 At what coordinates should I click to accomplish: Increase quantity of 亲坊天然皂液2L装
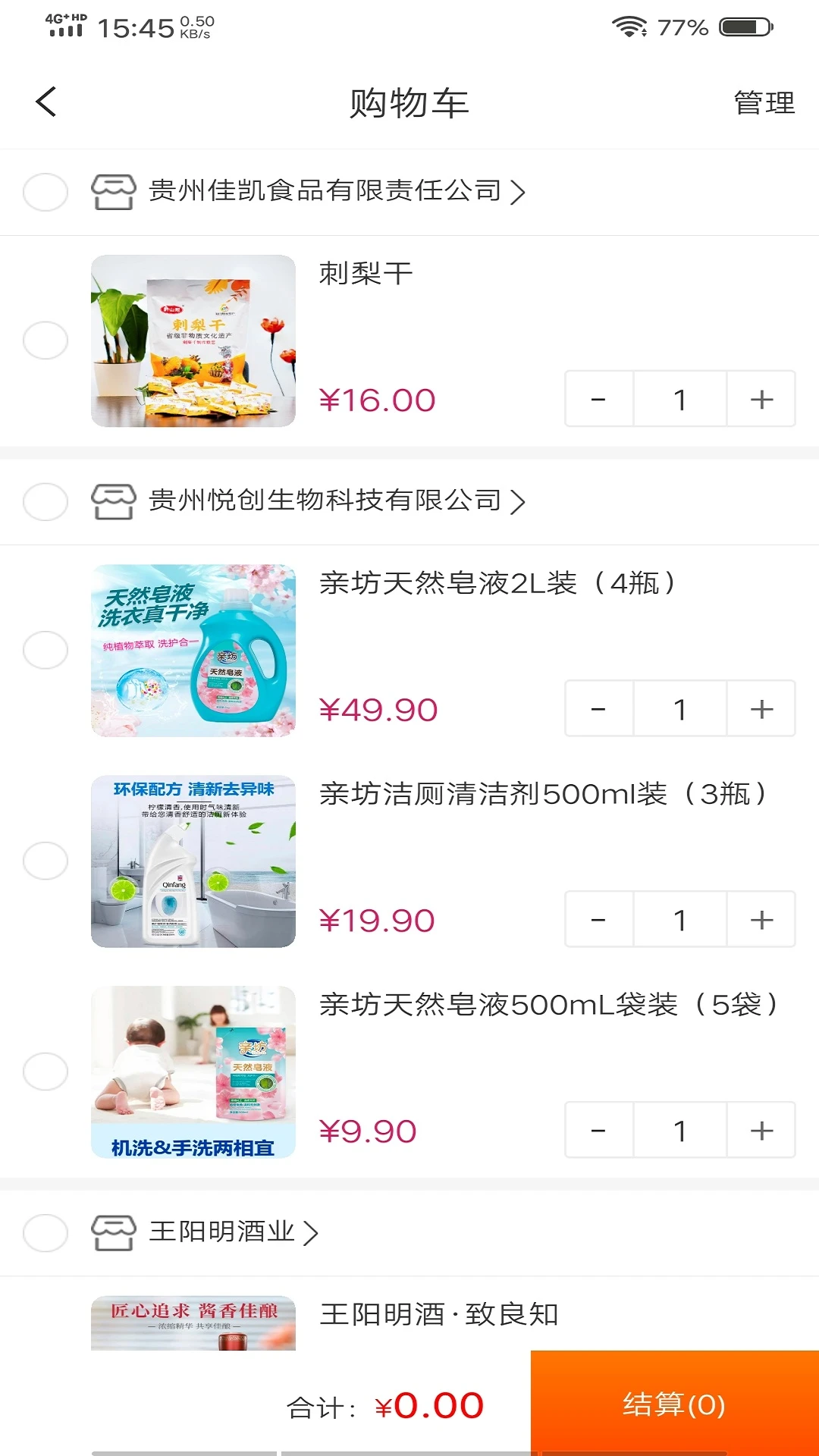pyautogui.click(x=761, y=709)
